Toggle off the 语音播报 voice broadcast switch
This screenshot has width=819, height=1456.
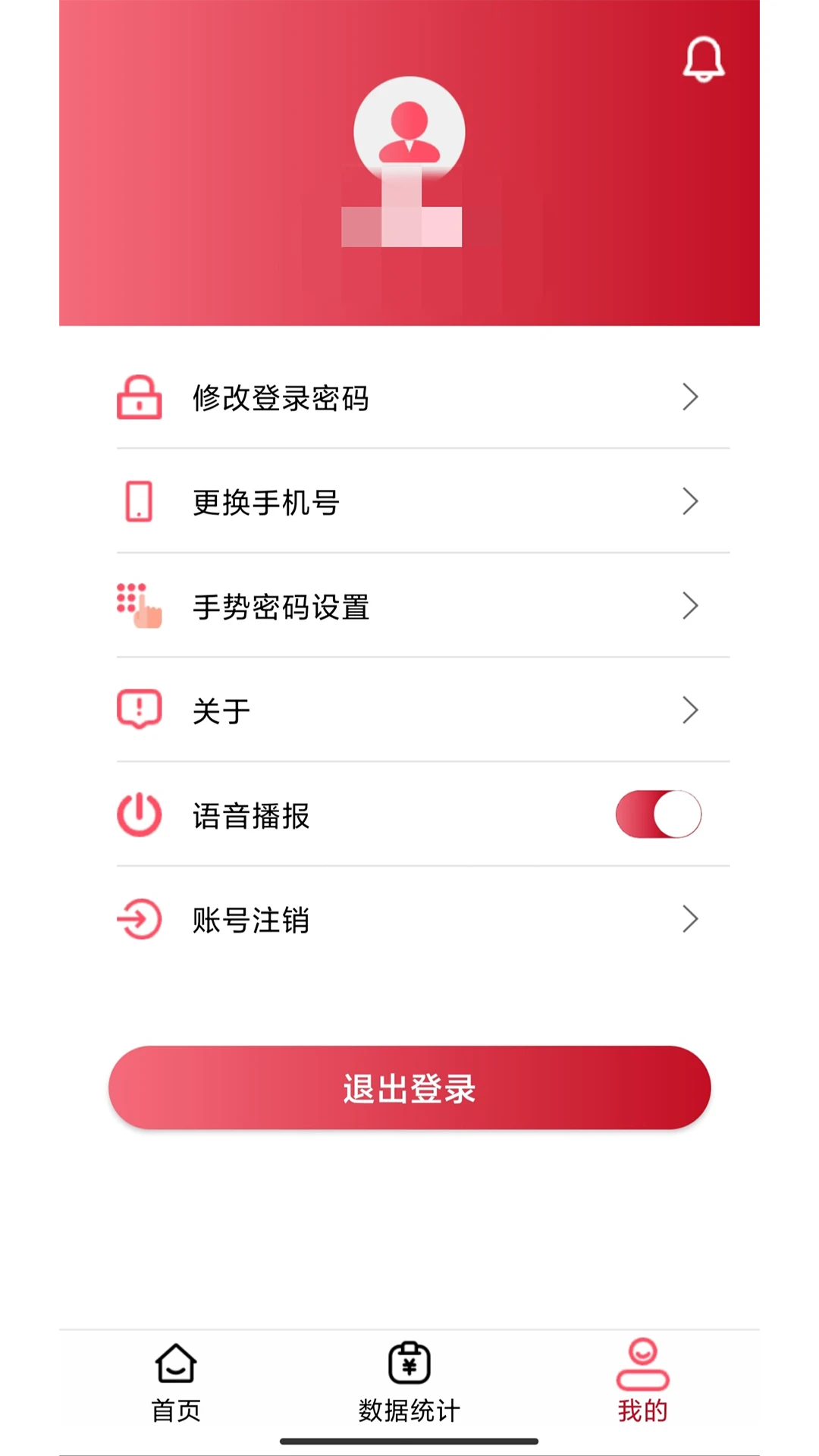point(658,814)
